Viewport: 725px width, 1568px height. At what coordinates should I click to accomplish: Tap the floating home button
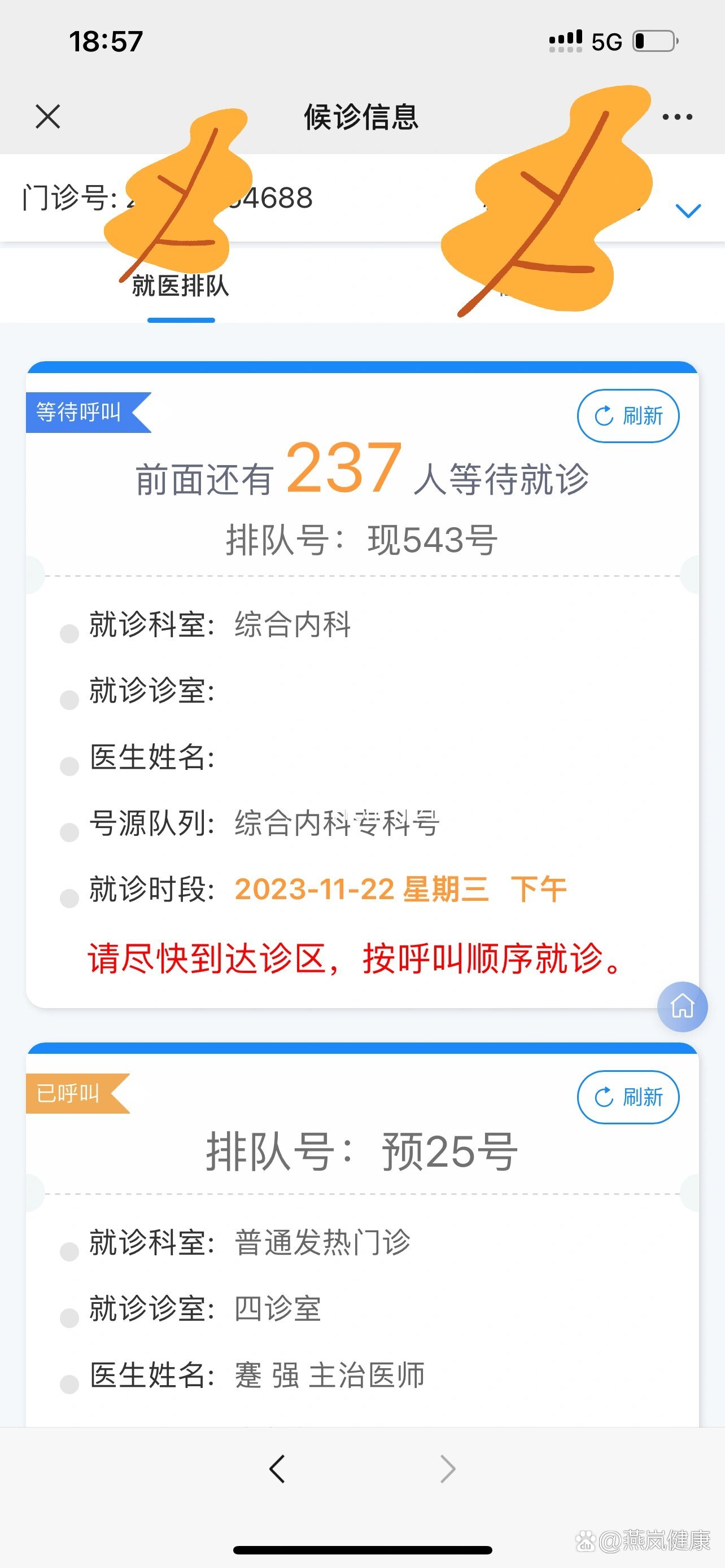(x=683, y=1006)
